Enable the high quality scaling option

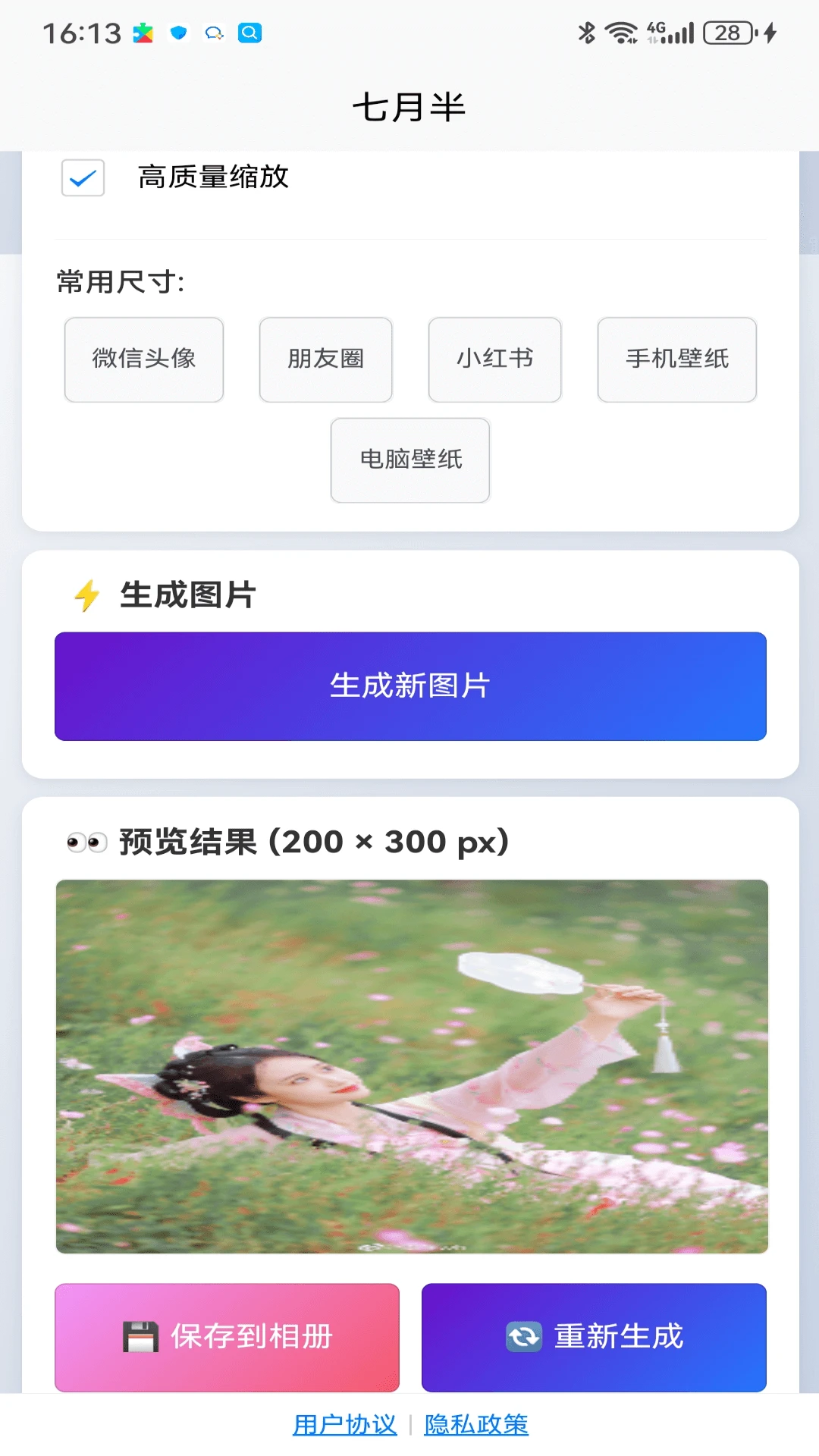[x=81, y=178]
